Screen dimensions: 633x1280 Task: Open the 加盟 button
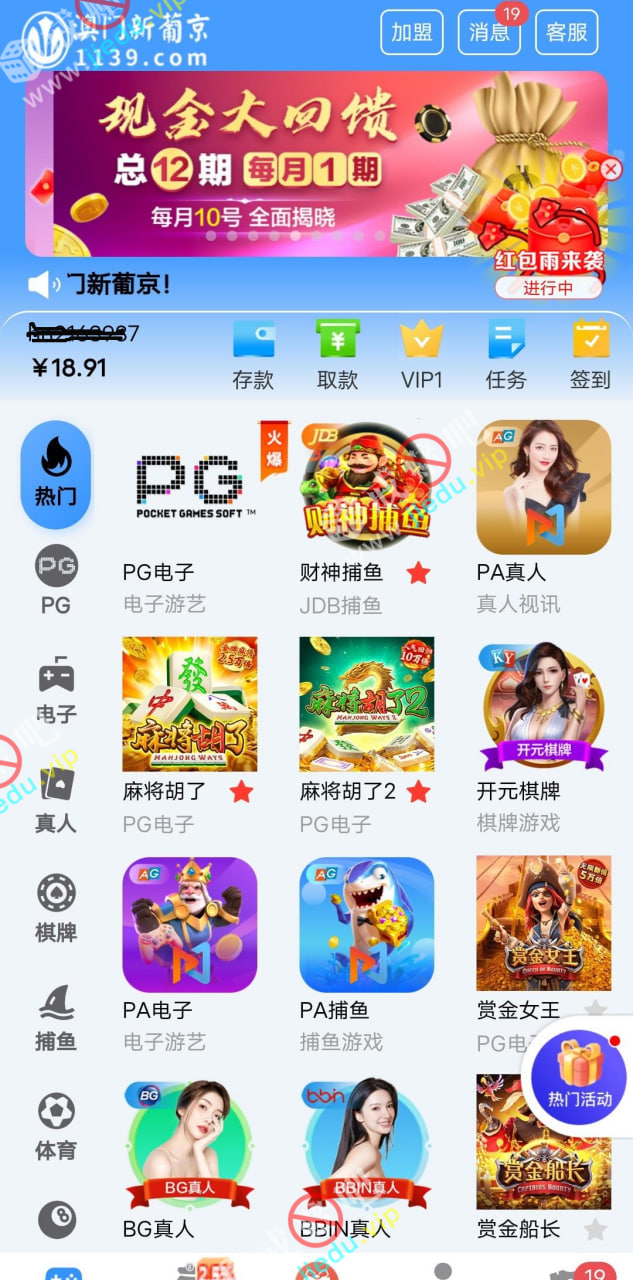411,32
